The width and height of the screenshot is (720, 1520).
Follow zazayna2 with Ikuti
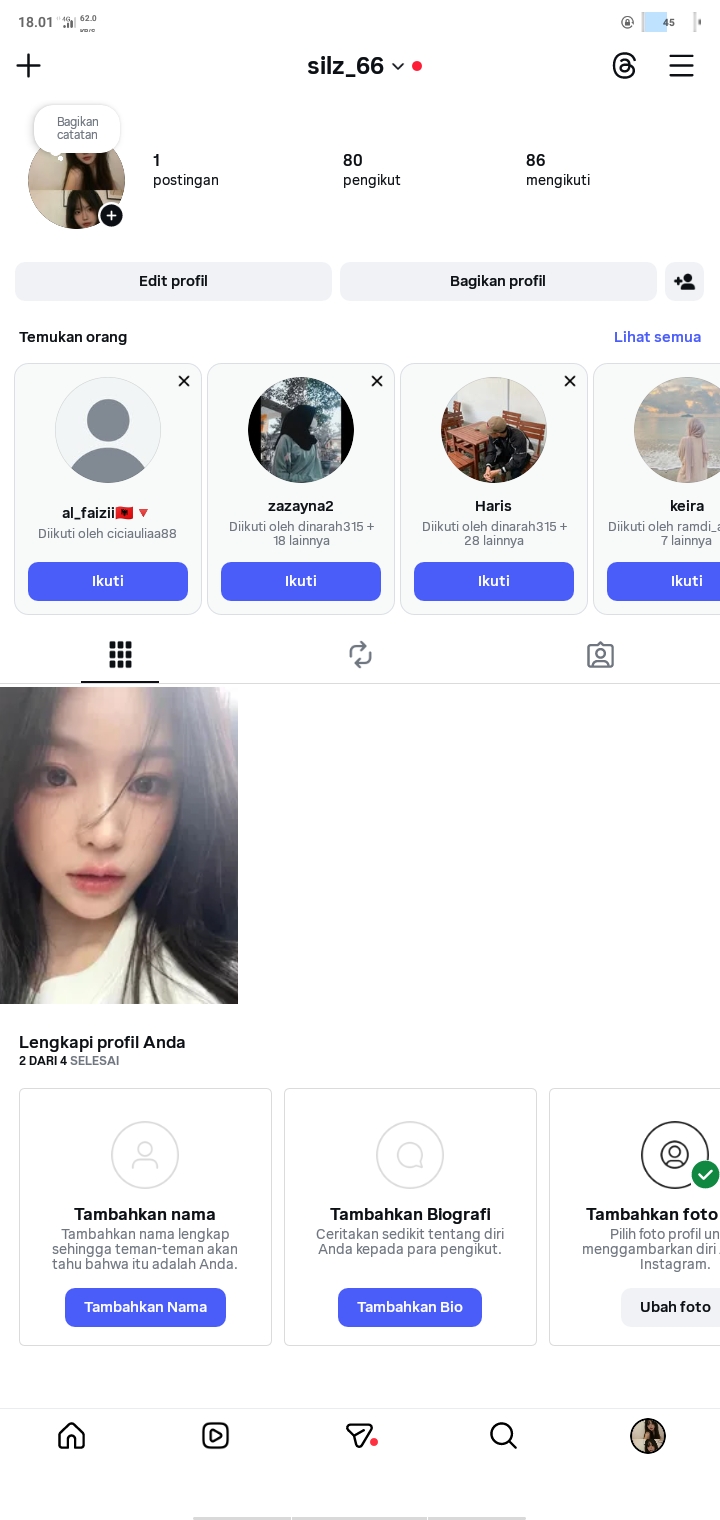point(301,581)
